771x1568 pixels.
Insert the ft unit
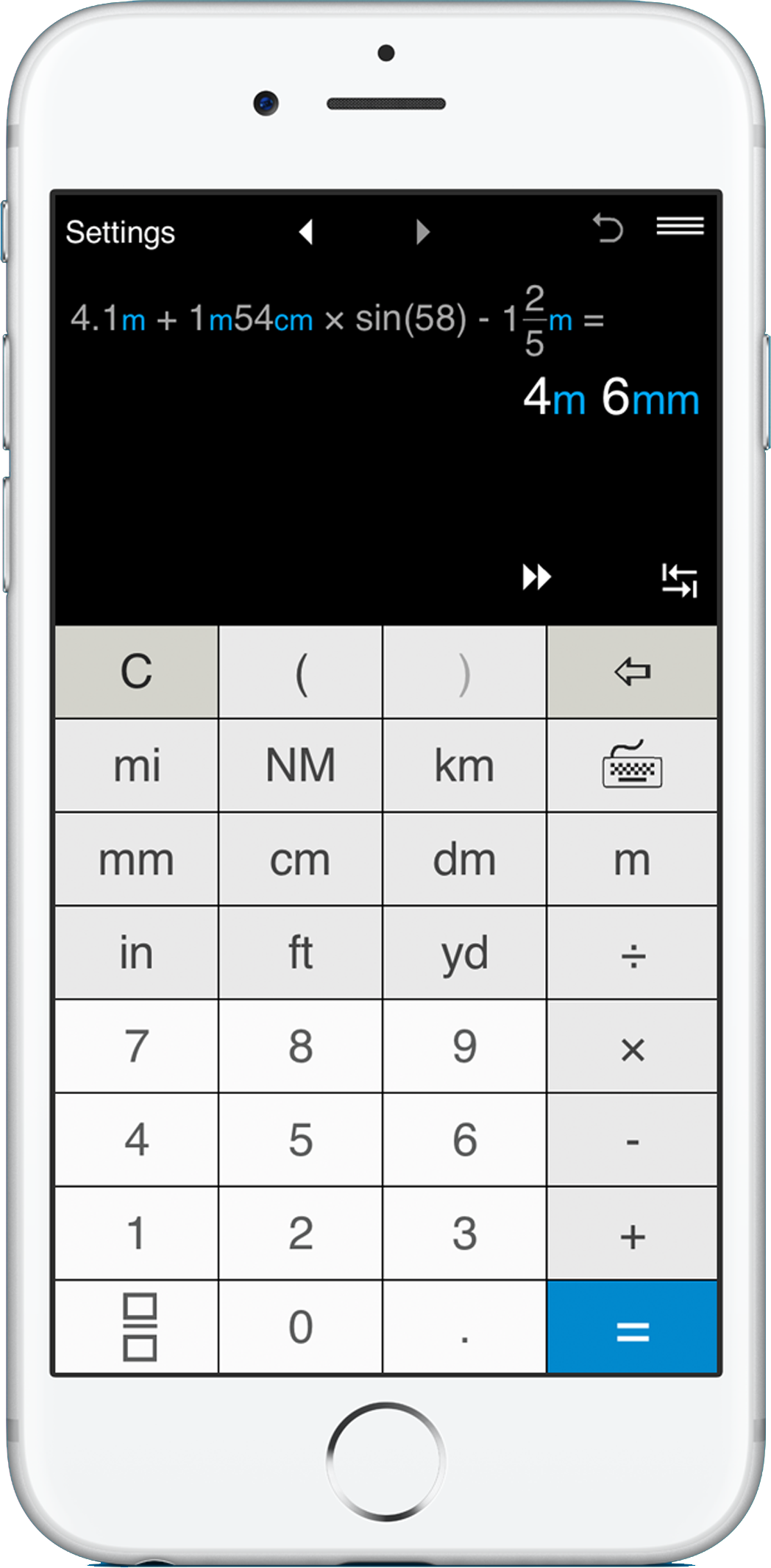(300, 953)
